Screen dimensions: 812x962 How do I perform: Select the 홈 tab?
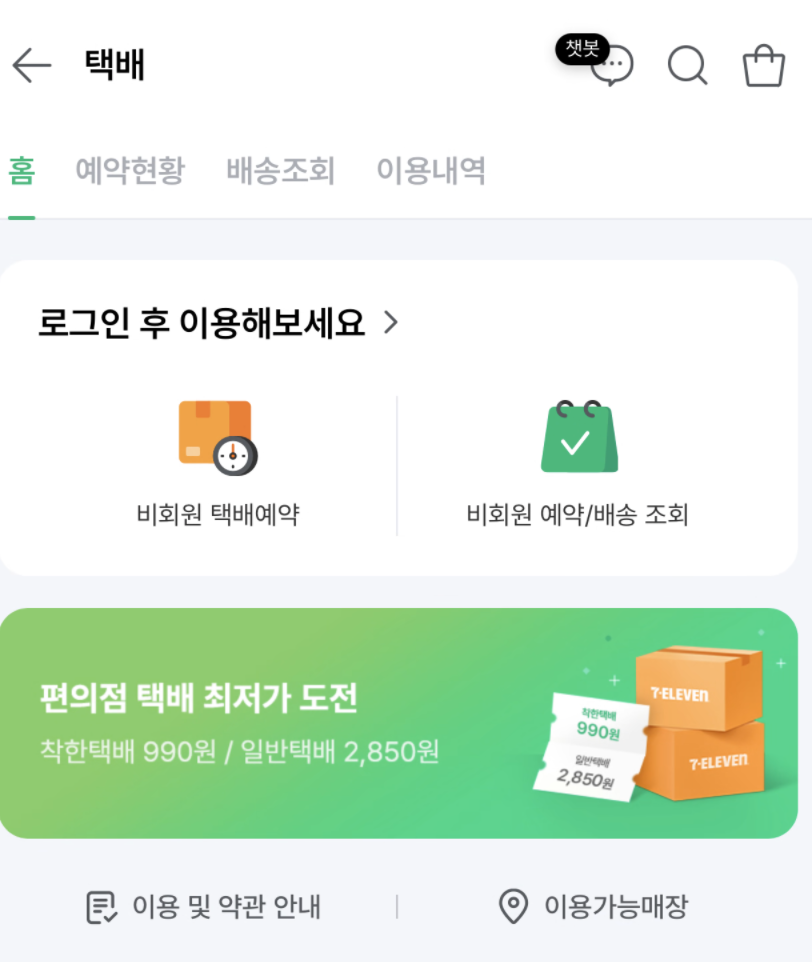[x=22, y=170]
